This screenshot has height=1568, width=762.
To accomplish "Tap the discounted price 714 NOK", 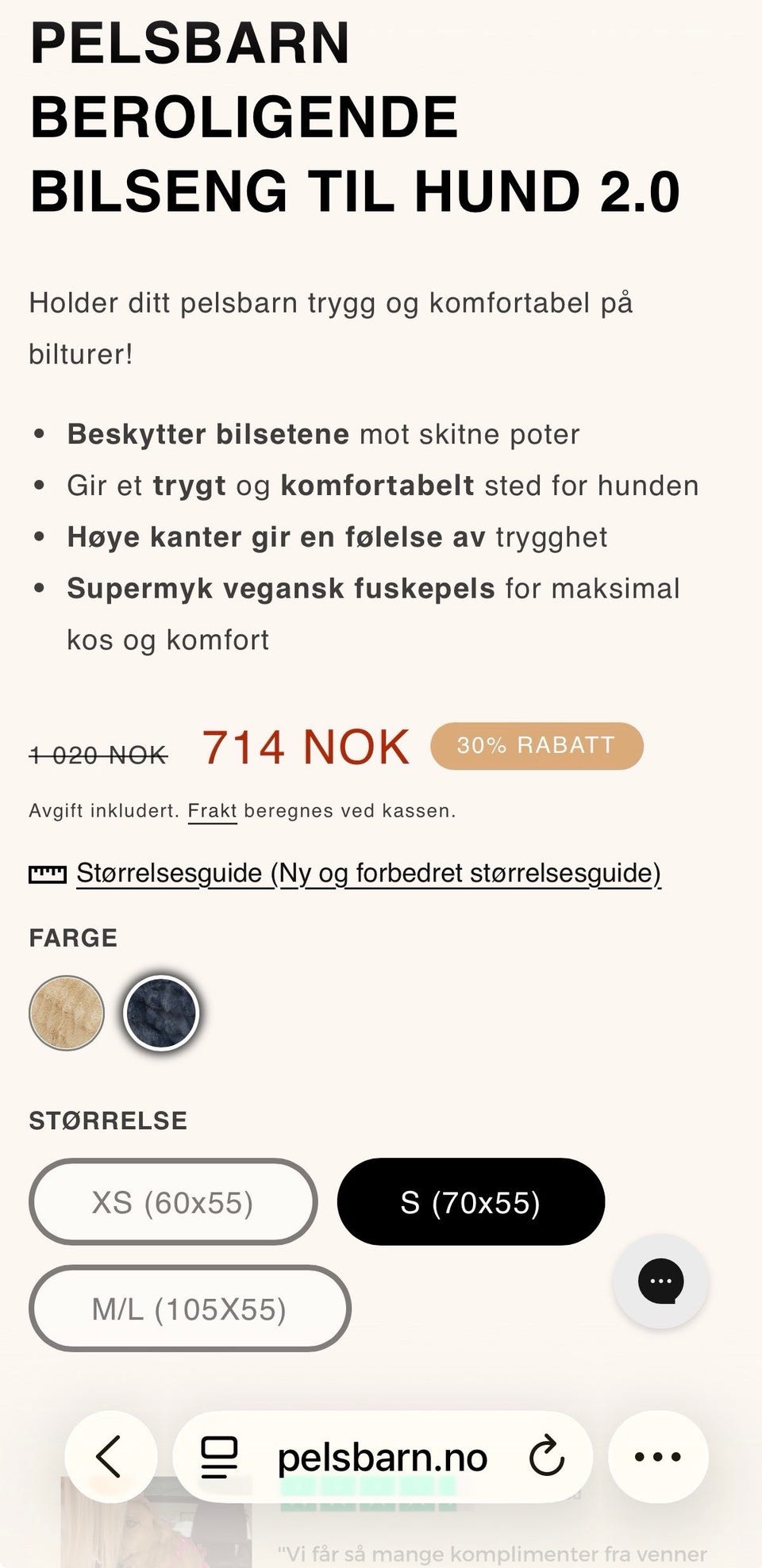I will 305,745.
